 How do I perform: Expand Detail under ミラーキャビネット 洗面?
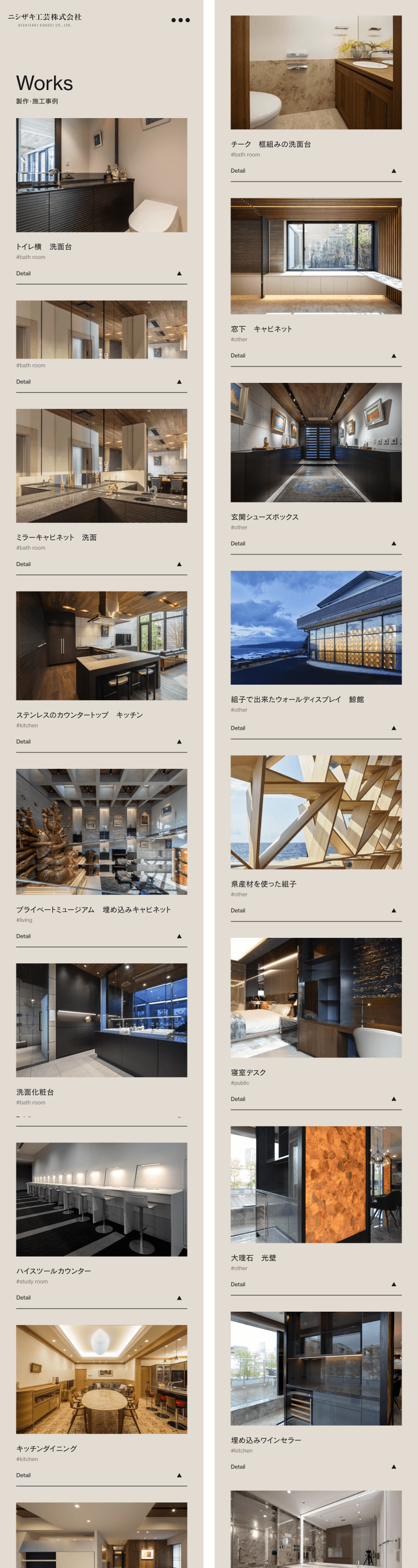[101, 565]
